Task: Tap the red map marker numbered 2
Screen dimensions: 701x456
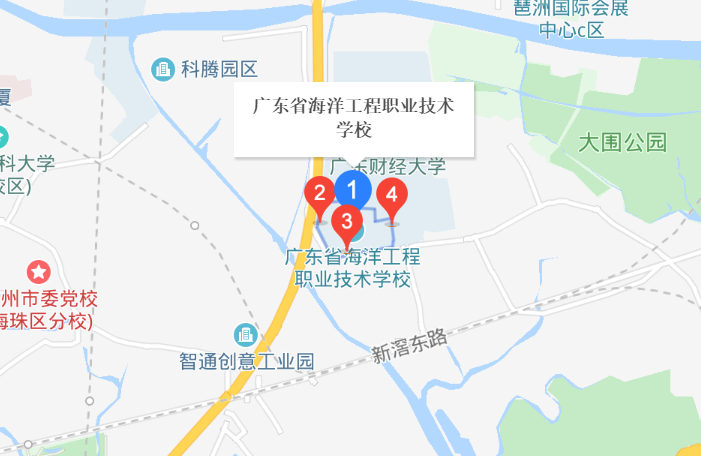Action: click(x=319, y=193)
